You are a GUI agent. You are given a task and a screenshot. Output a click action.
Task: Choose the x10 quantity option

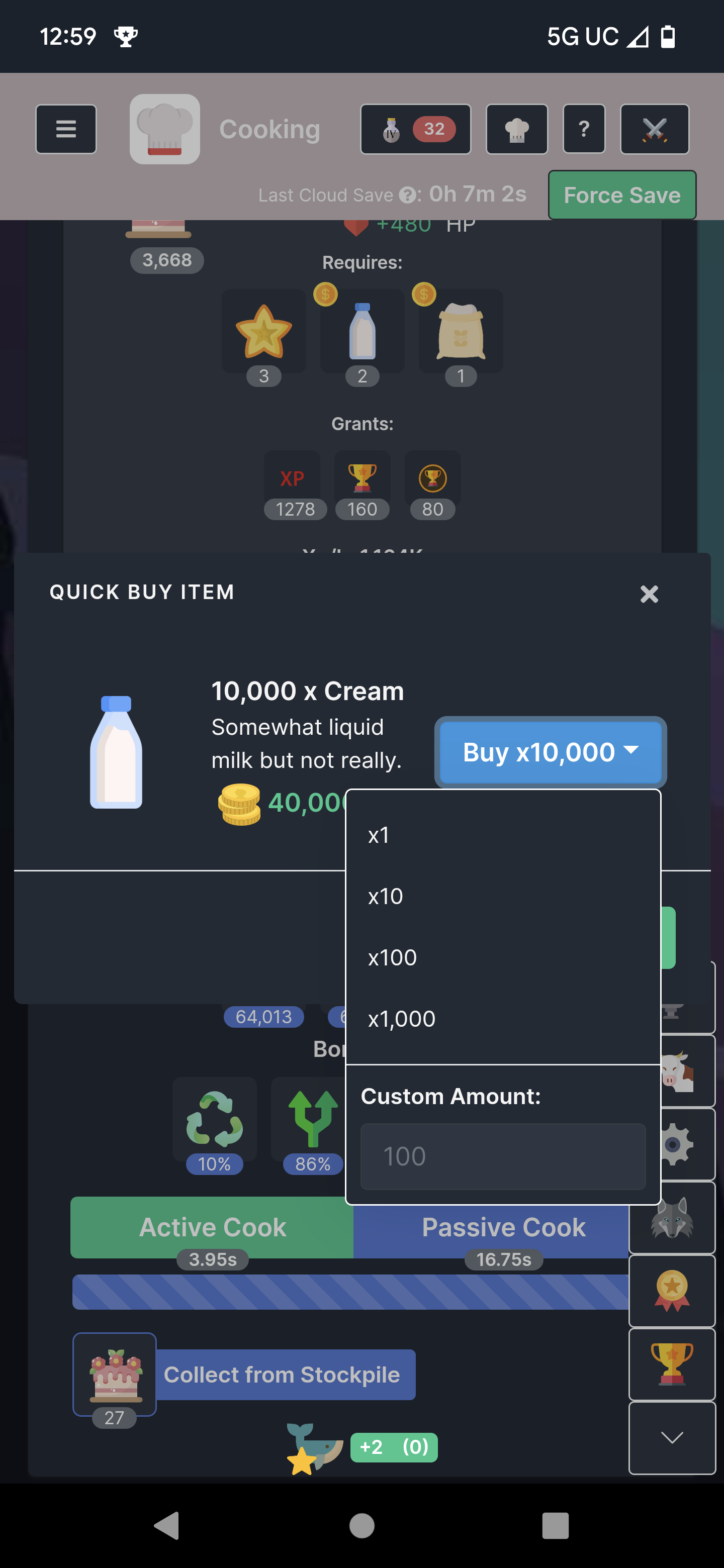(503, 896)
